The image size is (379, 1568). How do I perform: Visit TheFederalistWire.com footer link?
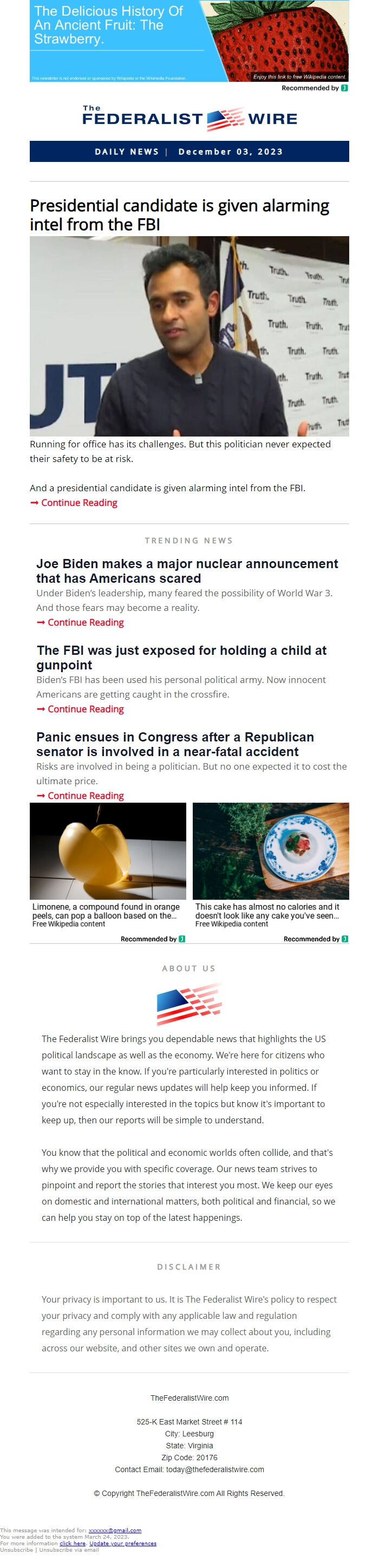[x=189, y=1397]
